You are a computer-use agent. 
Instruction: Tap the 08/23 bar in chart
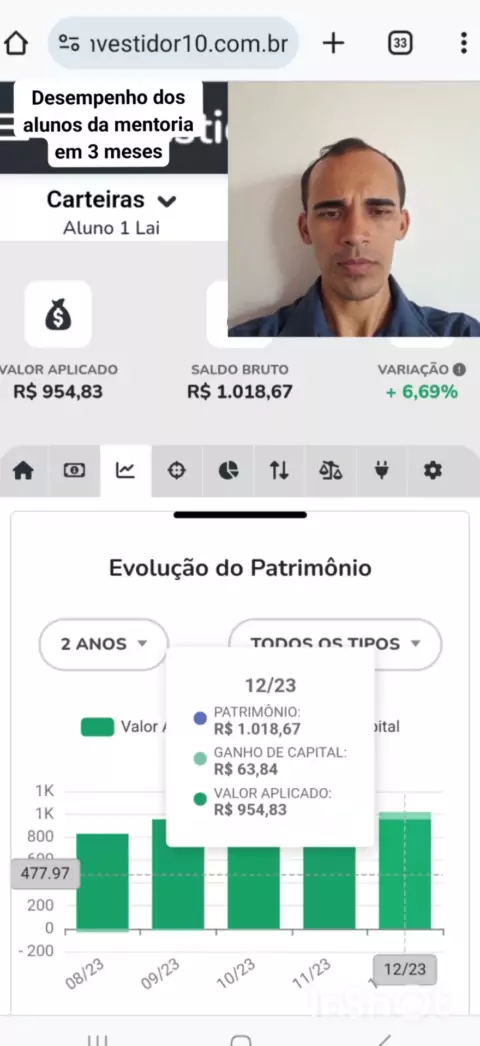tap(102, 881)
